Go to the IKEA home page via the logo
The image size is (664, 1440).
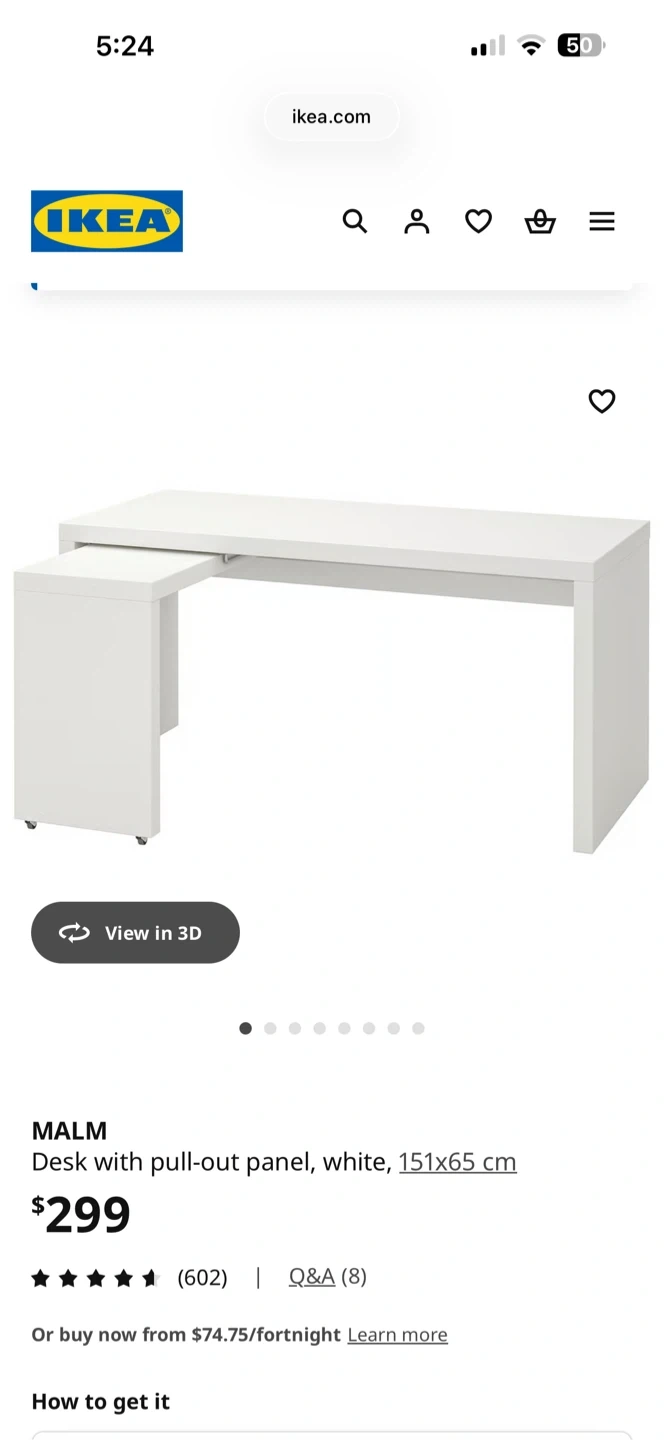click(107, 221)
